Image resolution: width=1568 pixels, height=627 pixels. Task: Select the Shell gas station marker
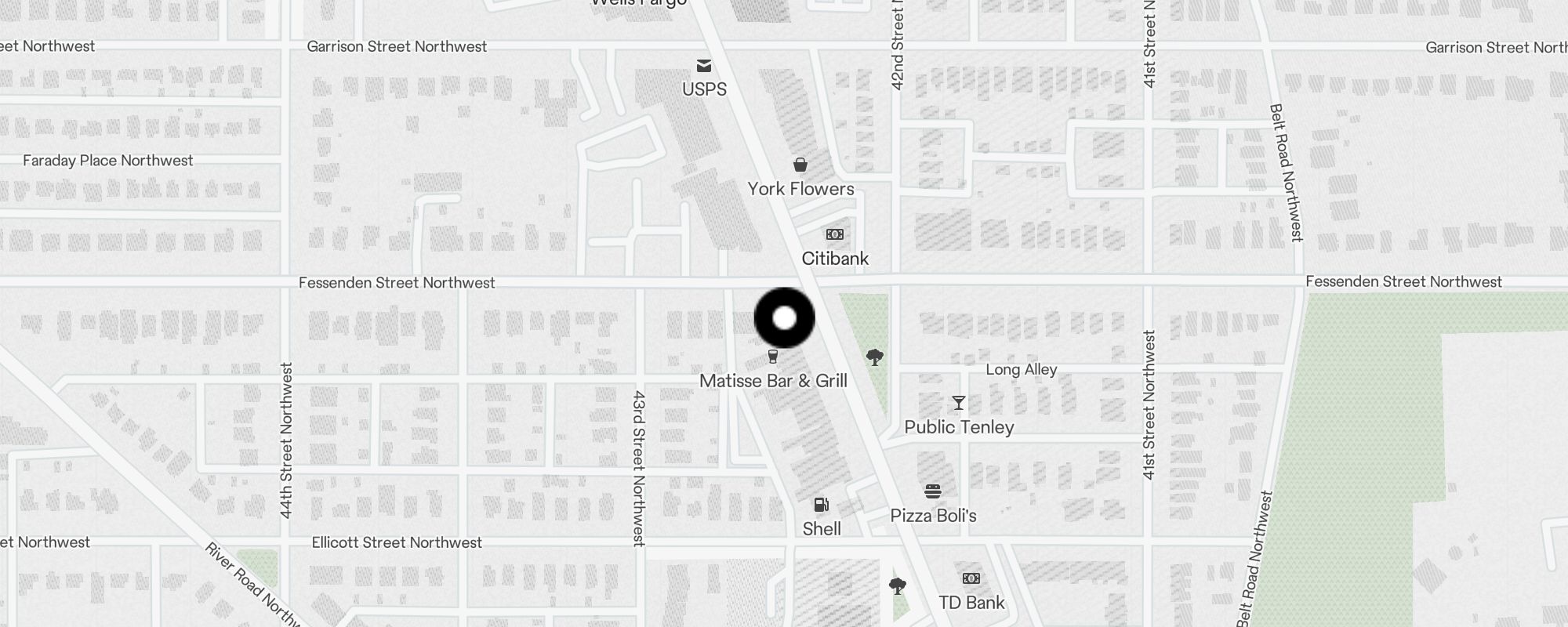click(x=821, y=506)
